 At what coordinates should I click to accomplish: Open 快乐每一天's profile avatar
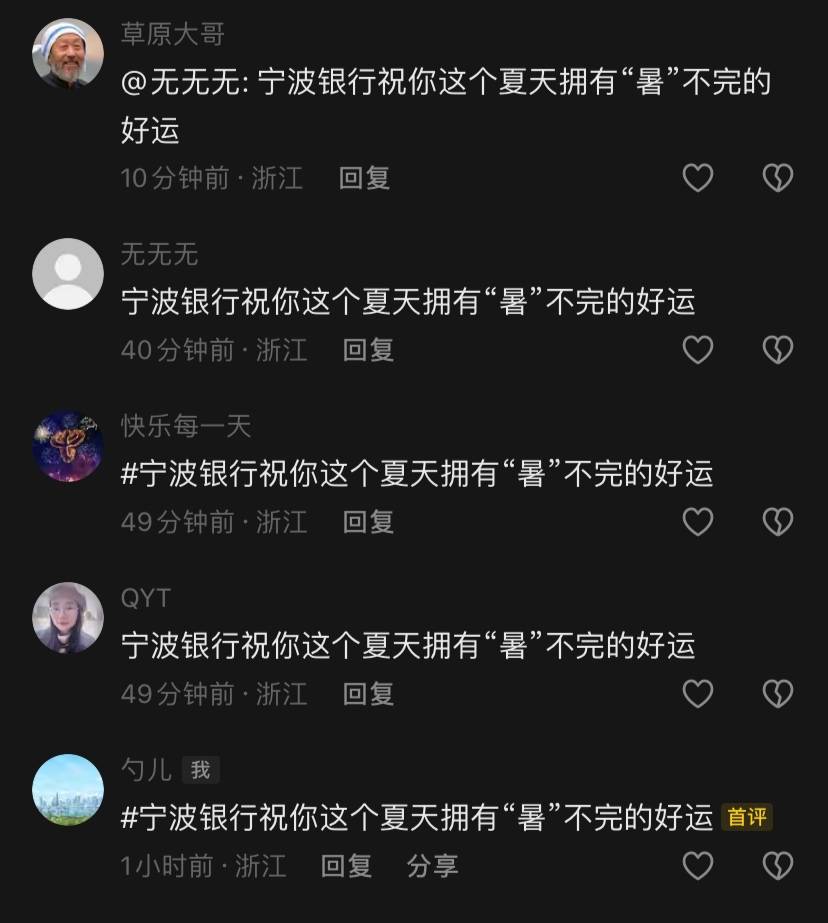pyautogui.click(x=68, y=446)
